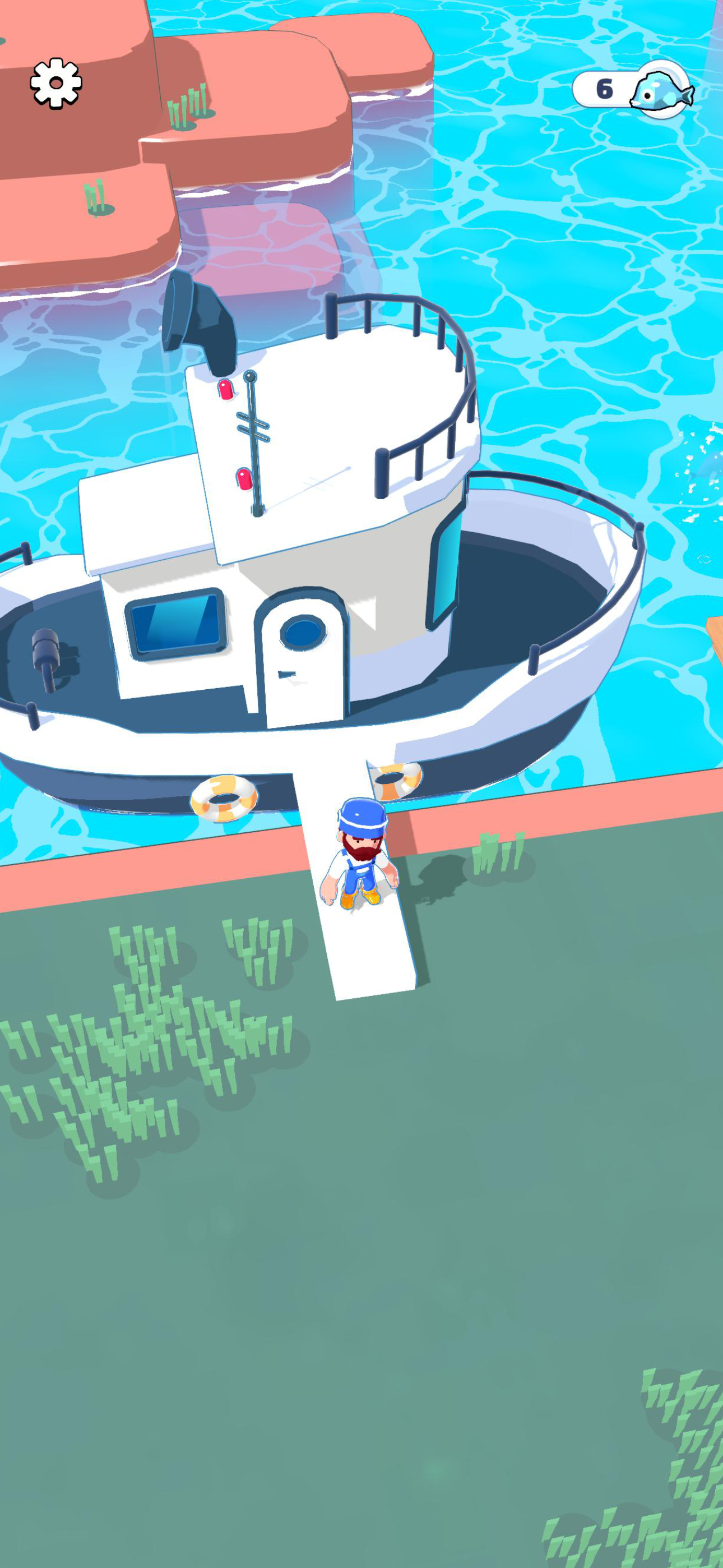Open the settings gear icon
Screen dimensions: 723x1568
(x=56, y=84)
